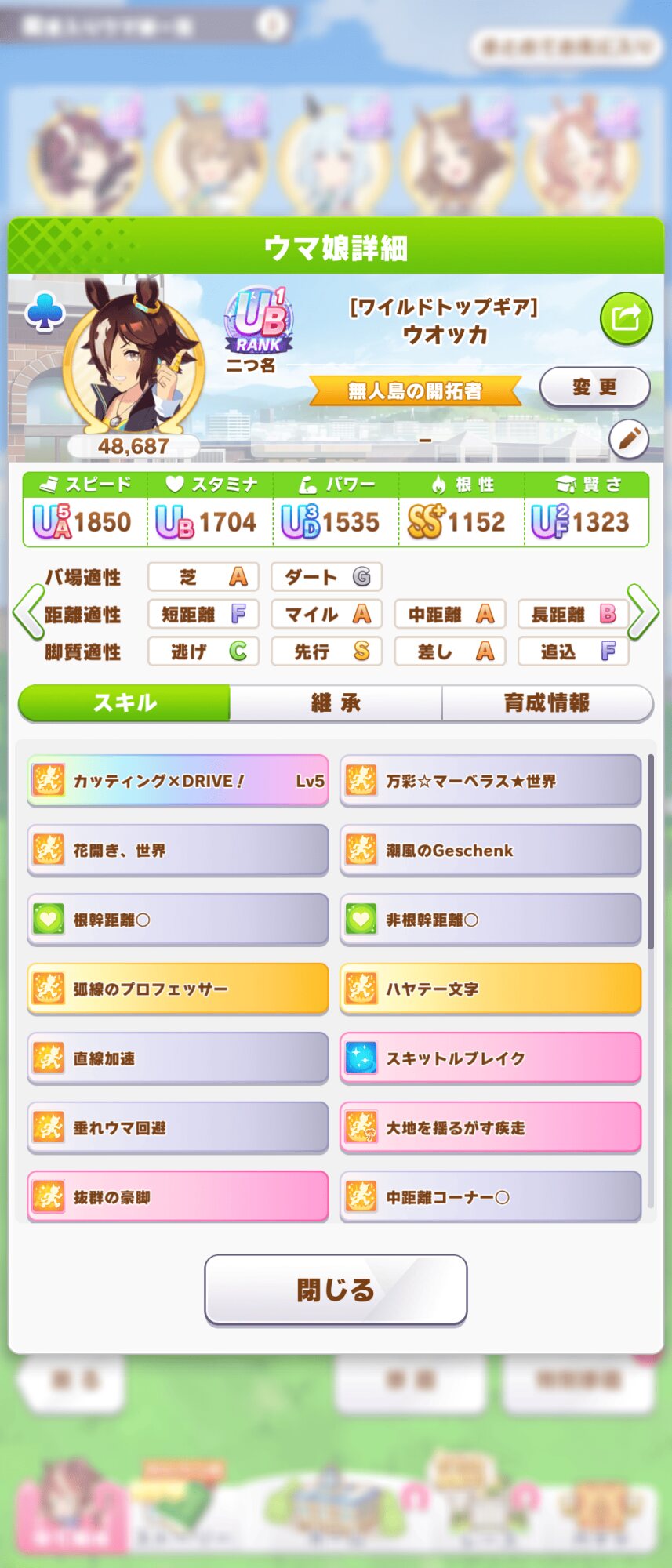Screen dimensions: 672x1568
Task: Open the 弧線のプロフェッサー skill
Action: [x=178, y=989]
